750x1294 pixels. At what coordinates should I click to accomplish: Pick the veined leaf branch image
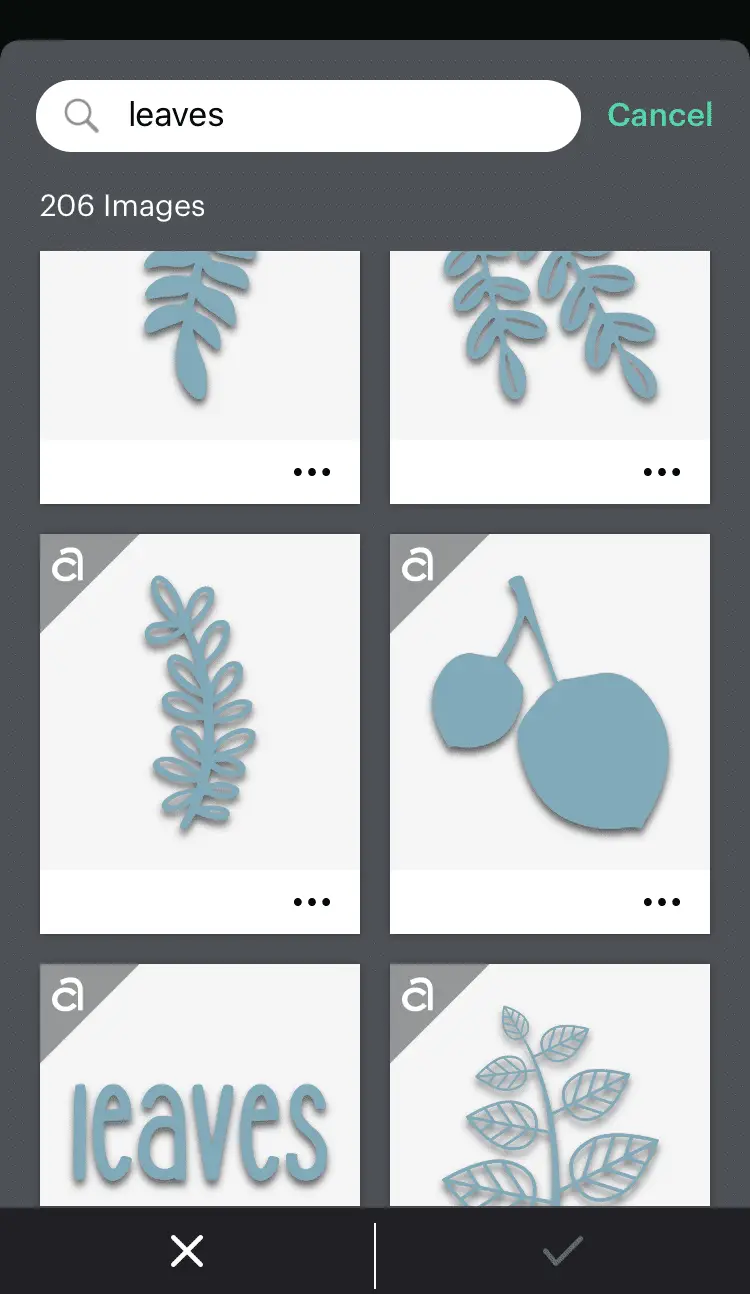click(550, 1100)
